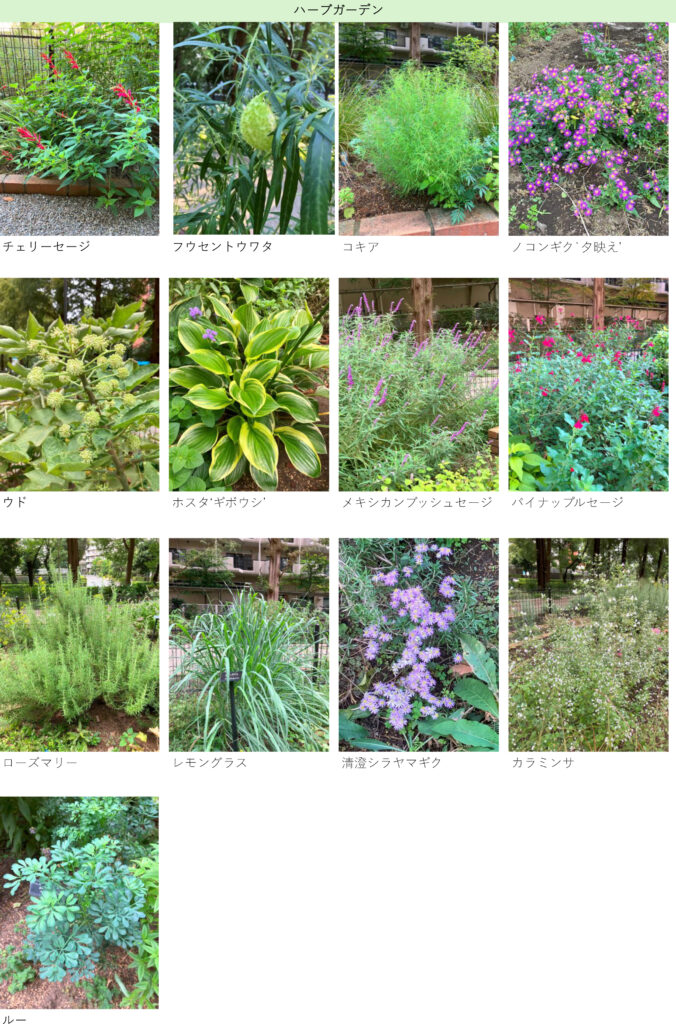Enlarge the パイナップルセージ image

tap(588, 384)
